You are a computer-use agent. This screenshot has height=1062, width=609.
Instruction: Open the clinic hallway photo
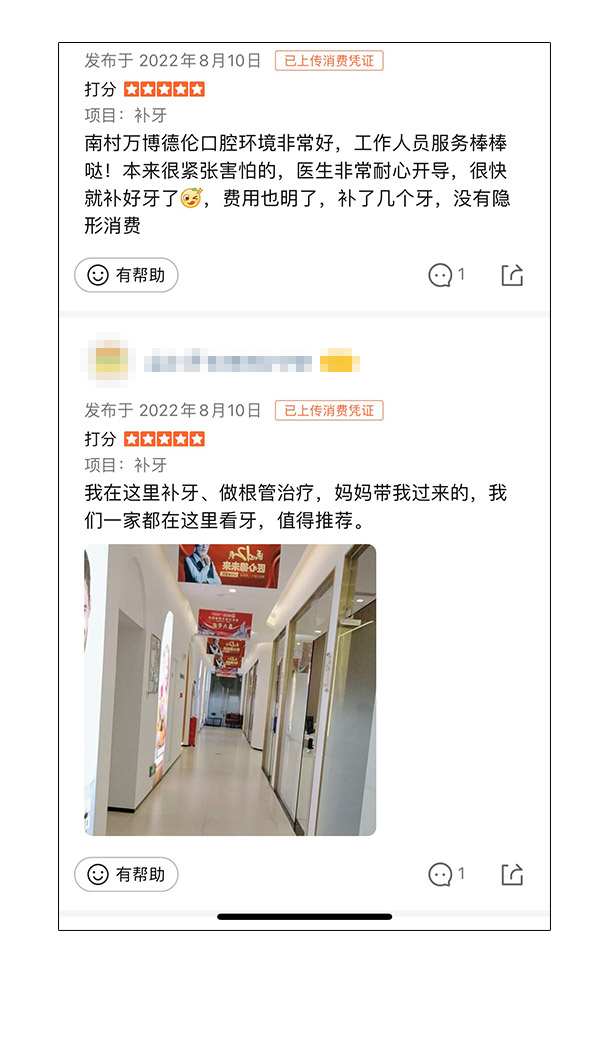pyautogui.click(x=230, y=689)
